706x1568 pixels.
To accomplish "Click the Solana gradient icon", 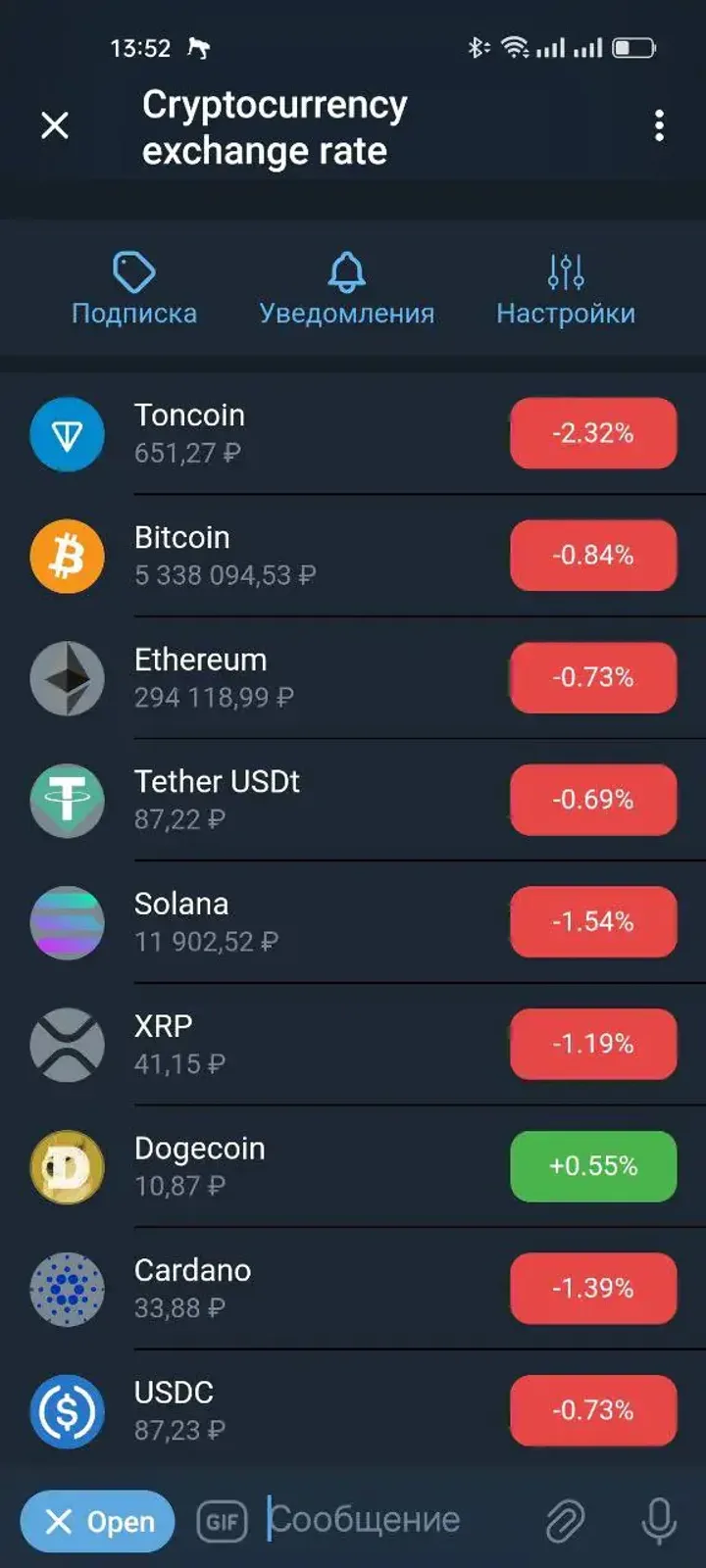I will pos(67,922).
